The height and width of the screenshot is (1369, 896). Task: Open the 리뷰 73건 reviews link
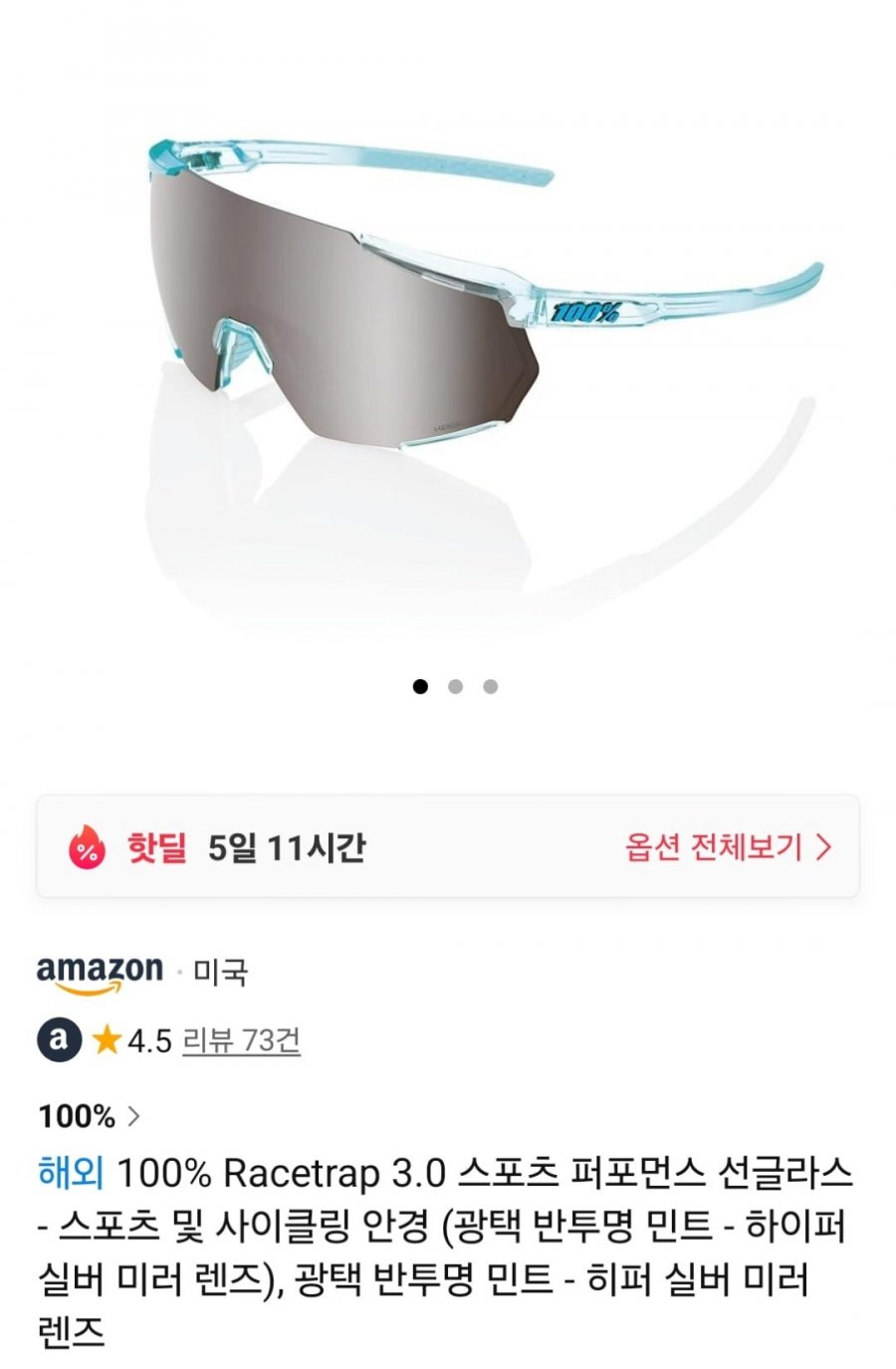tap(241, 1040)
